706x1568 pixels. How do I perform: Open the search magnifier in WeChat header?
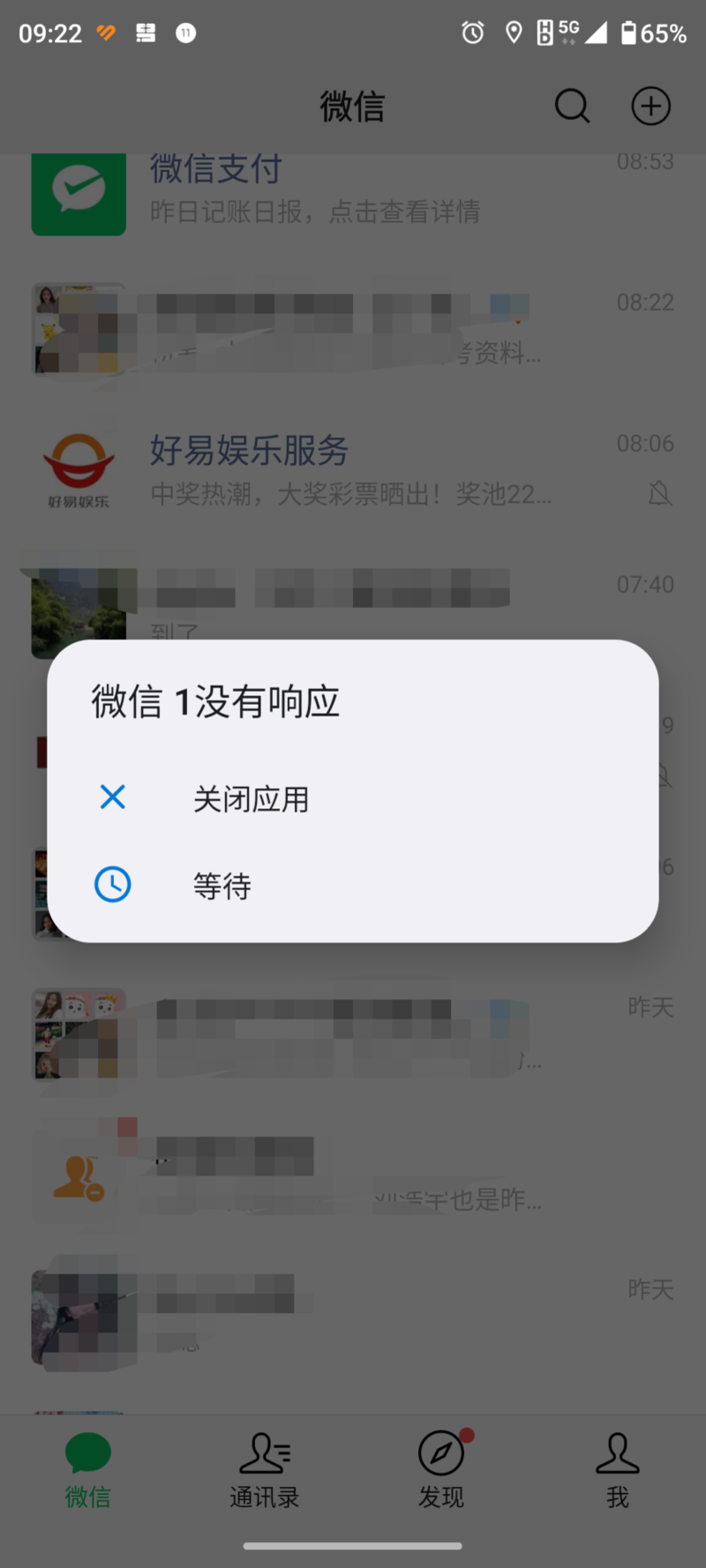pos(572,107)
